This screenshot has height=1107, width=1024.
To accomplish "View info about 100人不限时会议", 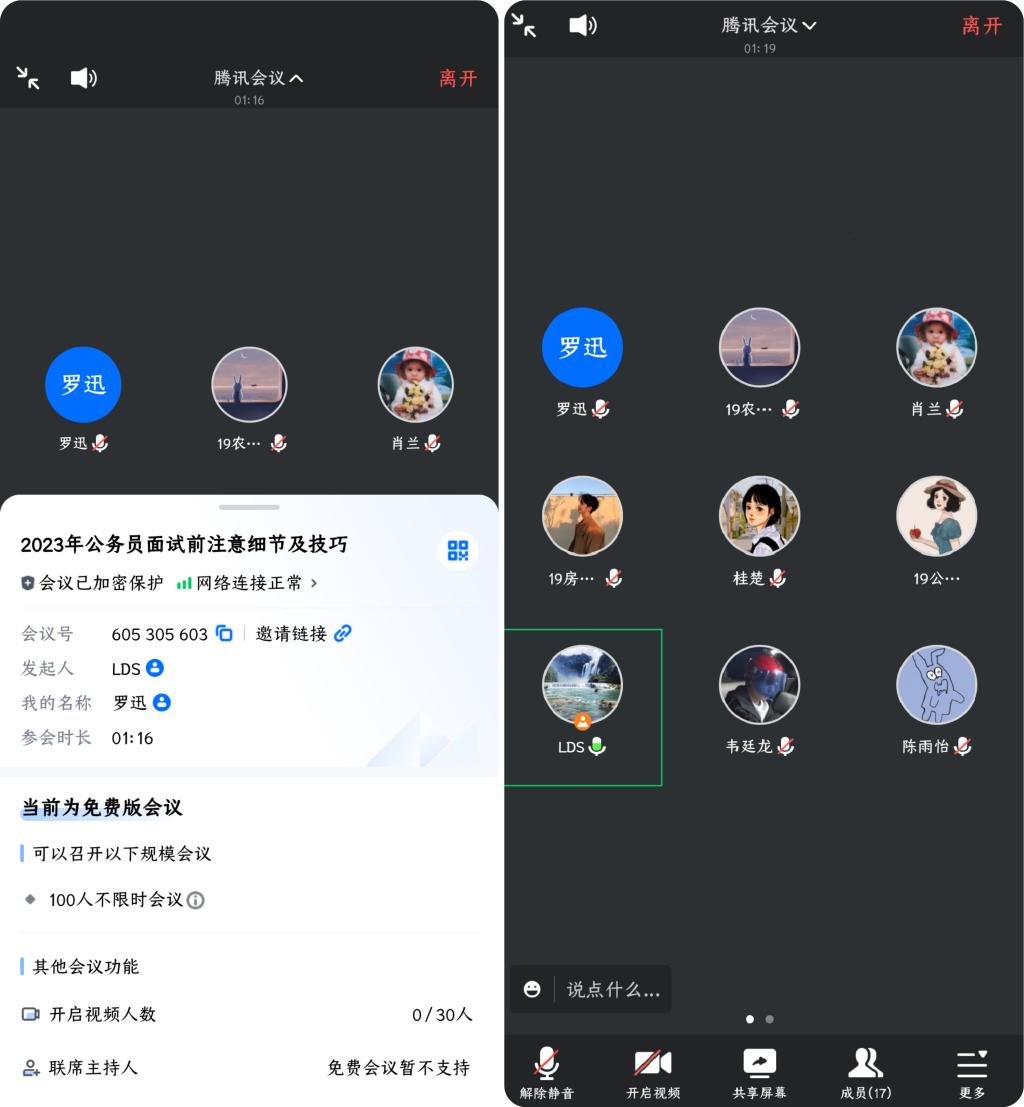I will [196, 900].
